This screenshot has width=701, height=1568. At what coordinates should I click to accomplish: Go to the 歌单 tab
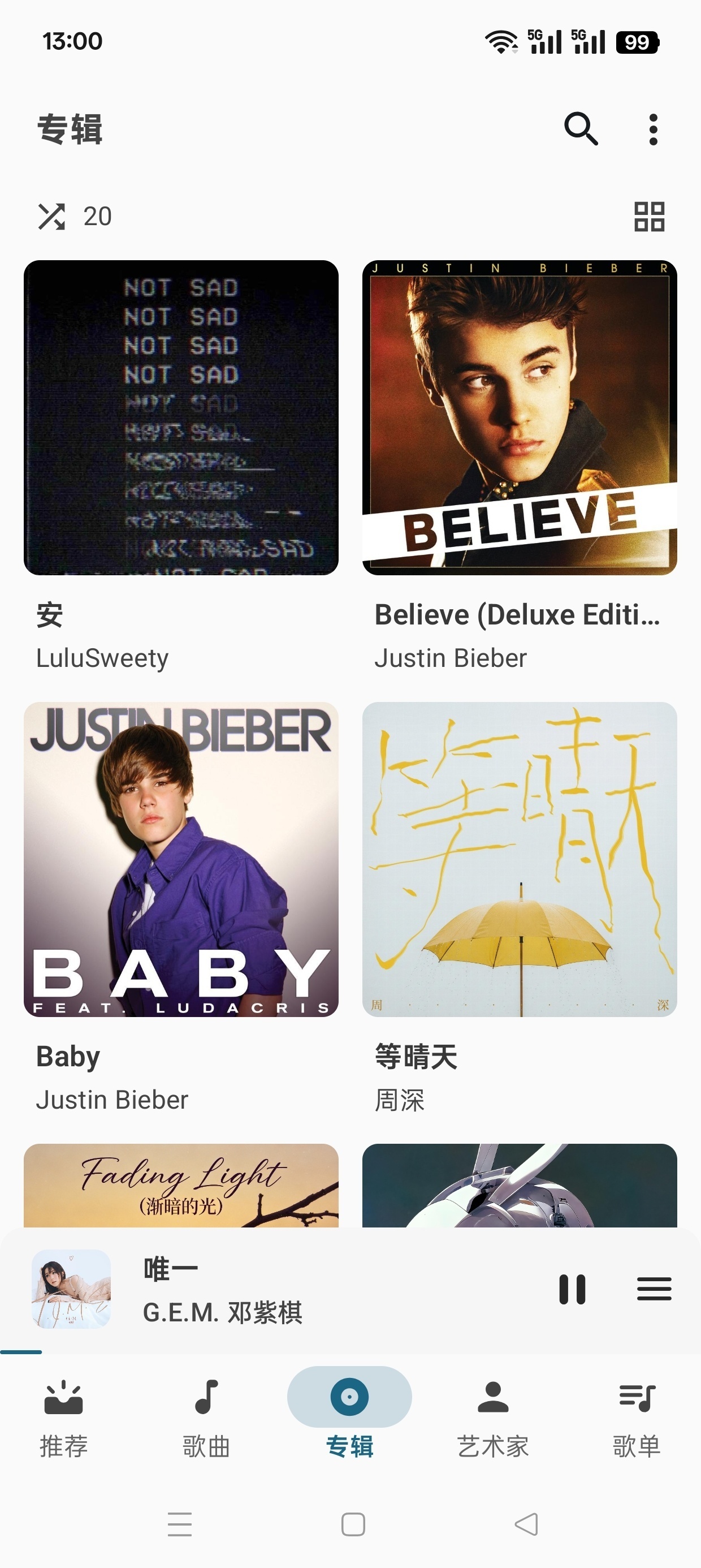pyautogui.click(x=637, y=1418)
